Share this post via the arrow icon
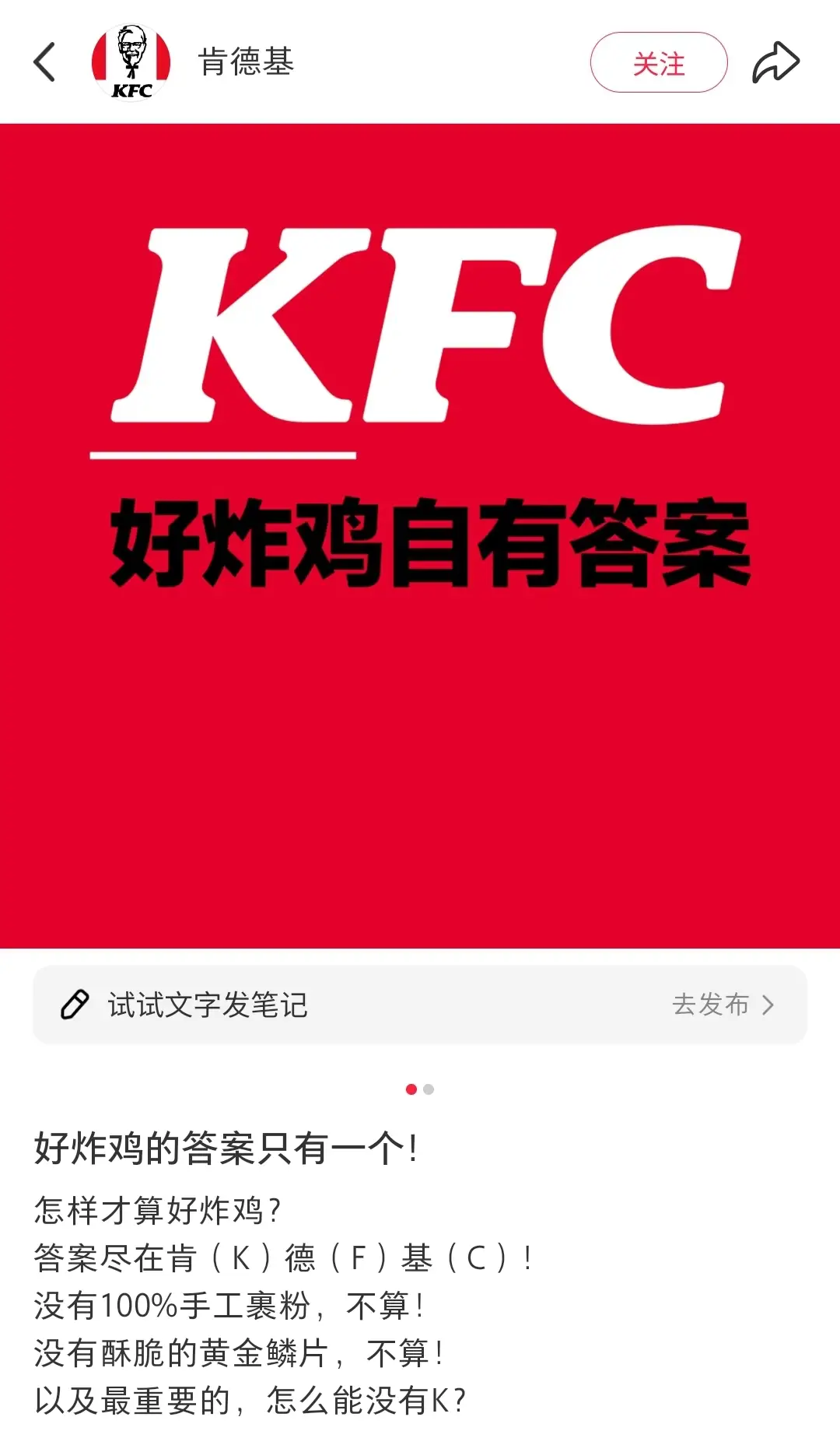The width and height of the screenshot is (840, 1438). [775, 62]
